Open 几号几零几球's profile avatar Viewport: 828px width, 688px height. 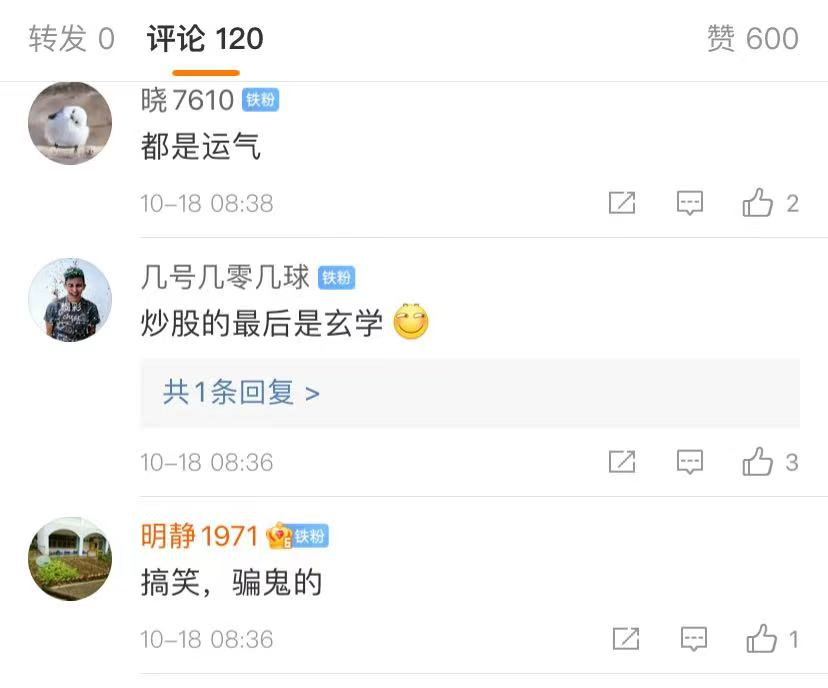(70, 300)
